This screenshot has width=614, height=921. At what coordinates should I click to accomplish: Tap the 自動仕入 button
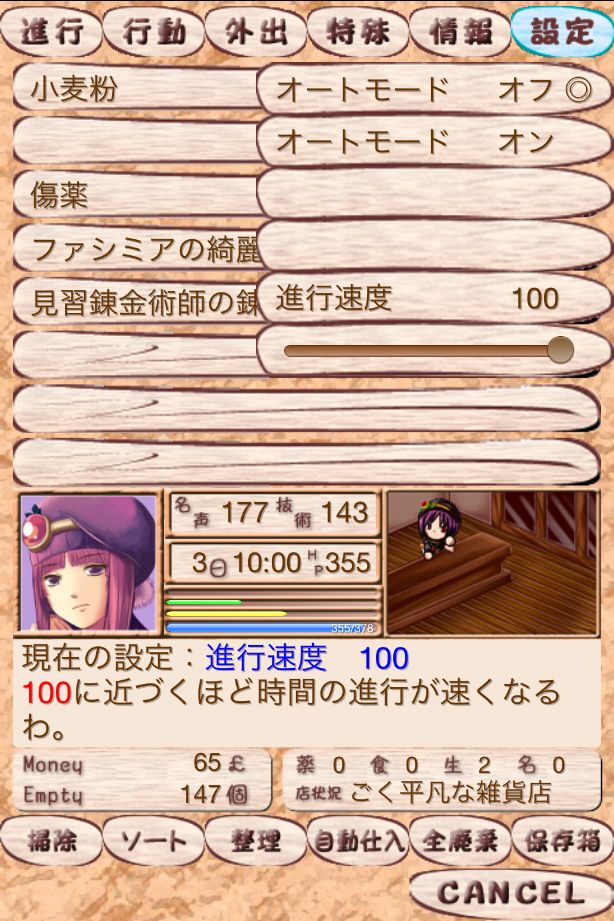point(357,840)
